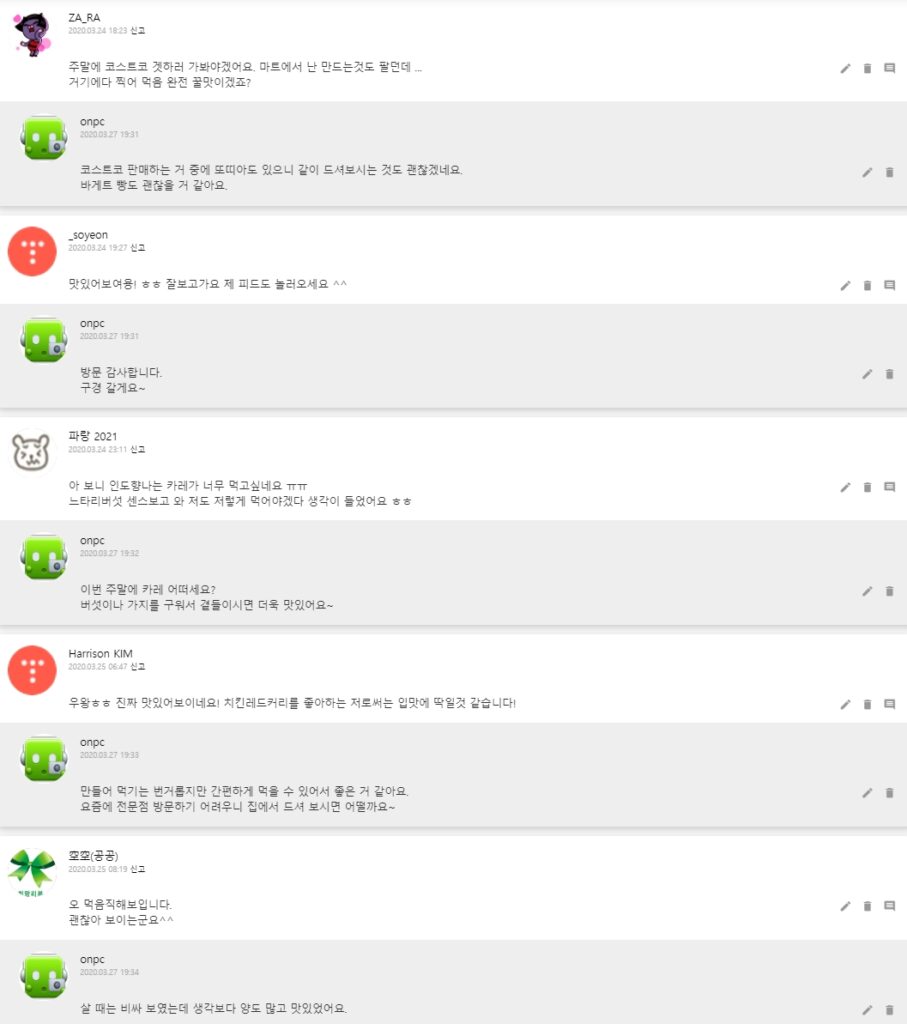The height and width of the screenshot is (1024, 907).
Task: Edit _soyeon's comment with the pencil icon
Action: [x=845, y=285]
